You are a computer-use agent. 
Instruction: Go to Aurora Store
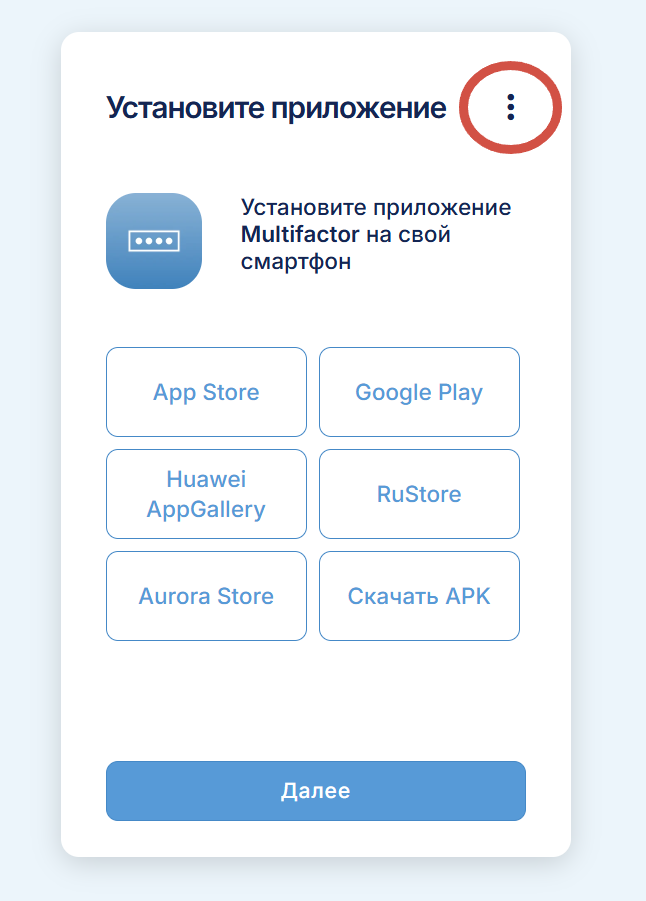[x=206, y=596]
